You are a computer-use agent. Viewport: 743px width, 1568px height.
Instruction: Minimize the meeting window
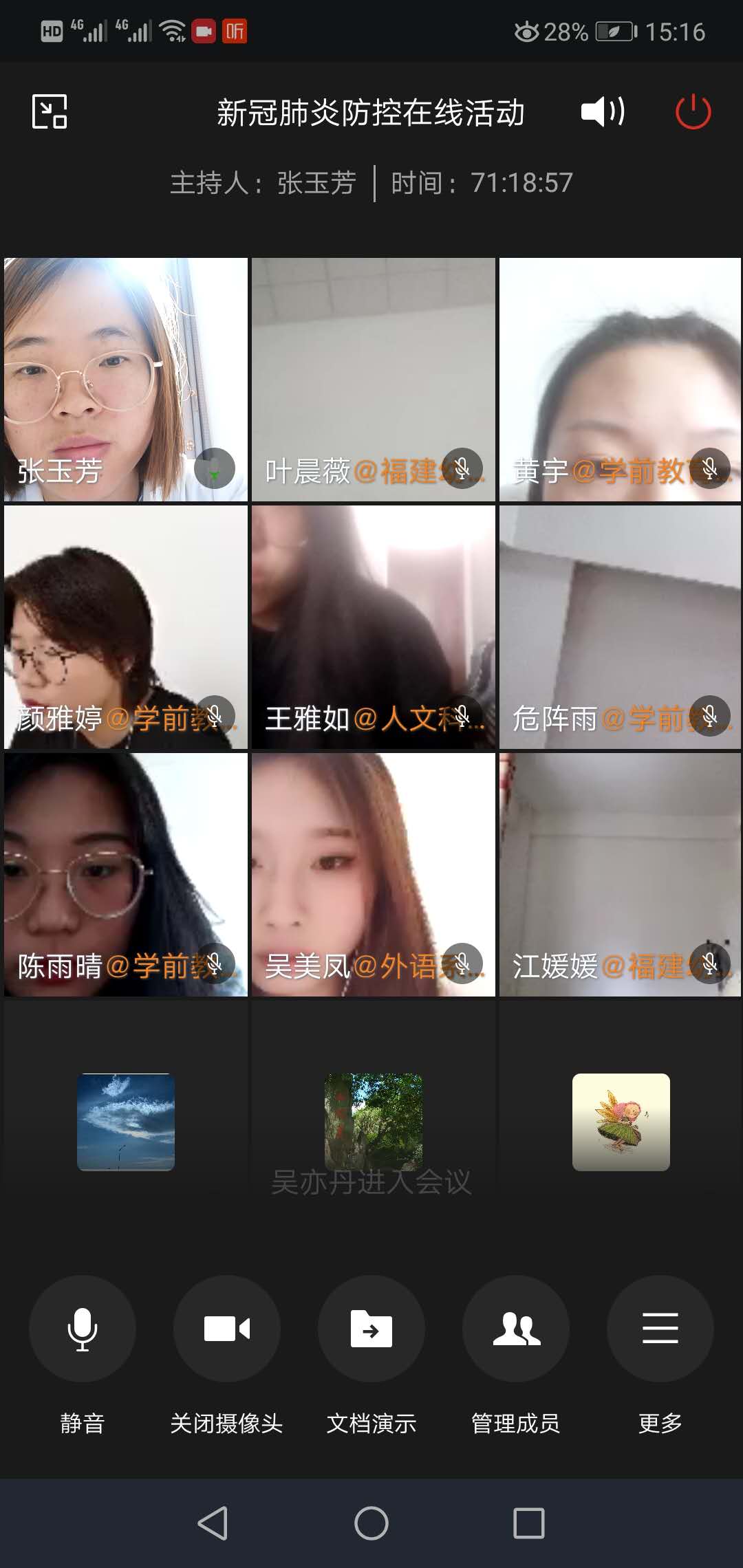(x=50, y=111)
